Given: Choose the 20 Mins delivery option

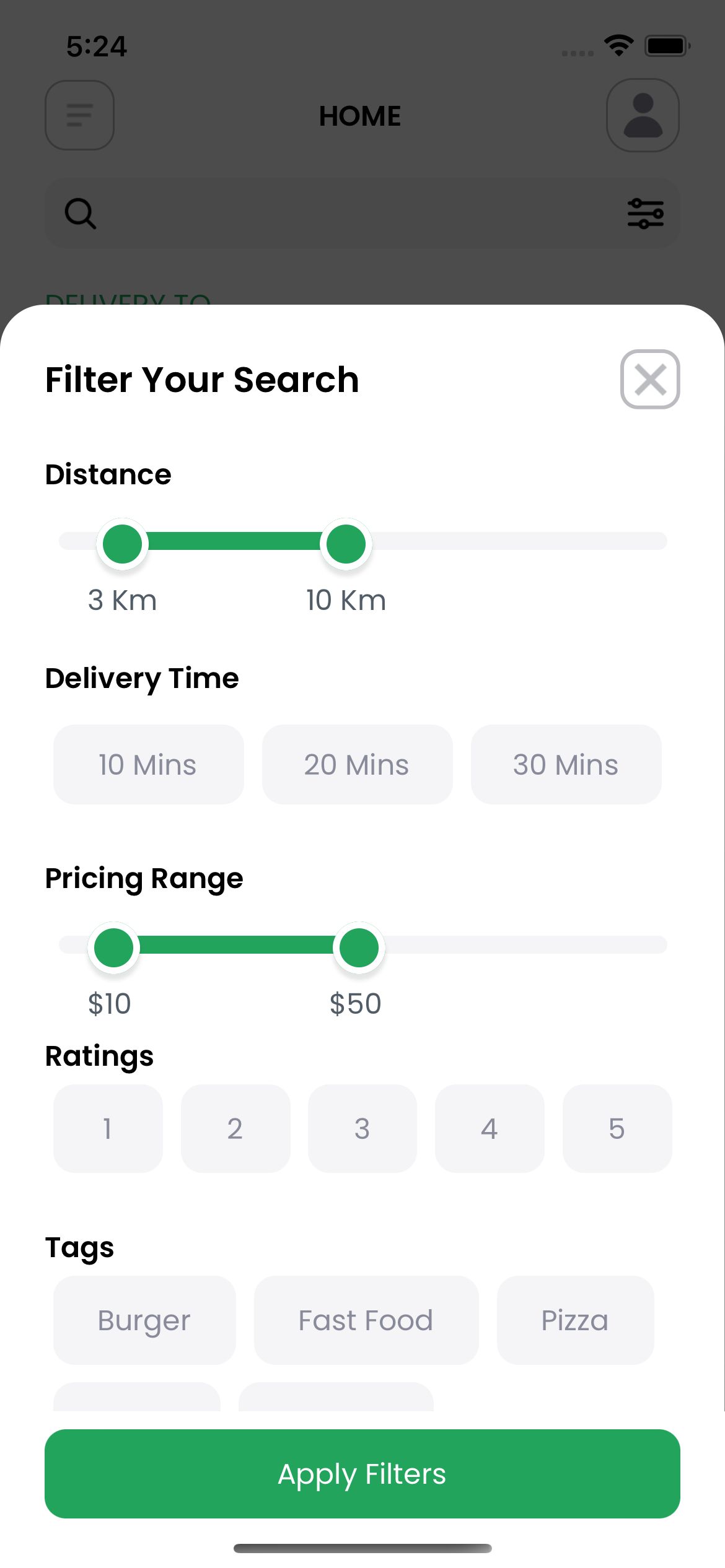Looking at the screenshot, I should coord(357,764).
